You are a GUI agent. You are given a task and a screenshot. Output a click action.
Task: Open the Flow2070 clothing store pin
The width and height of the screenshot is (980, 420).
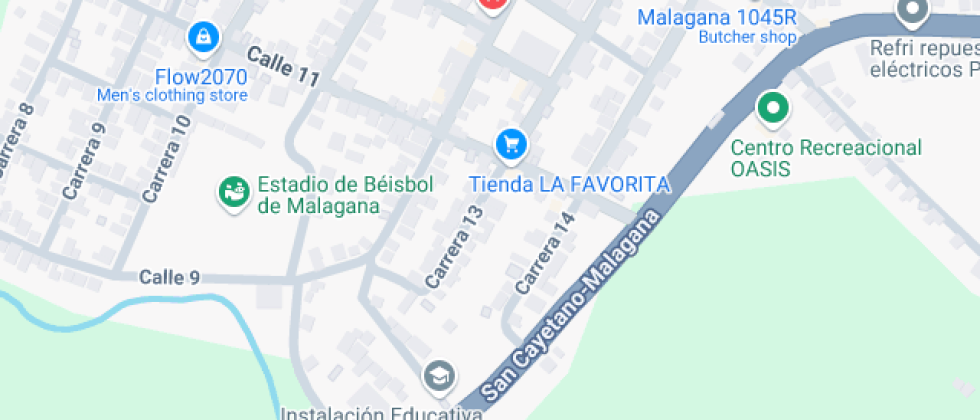pyautogui.click(x=203, y=38)
